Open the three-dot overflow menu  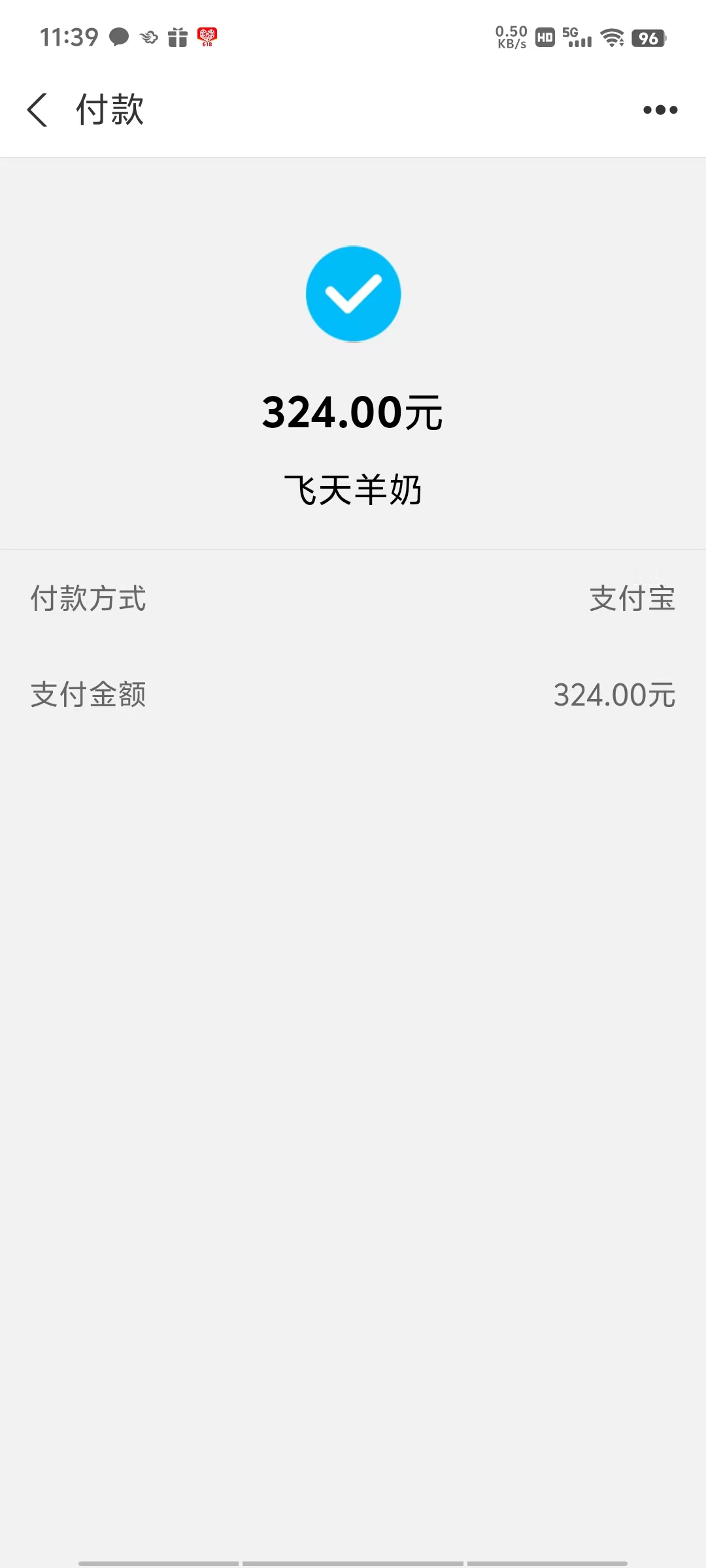[x=660, y=110]
